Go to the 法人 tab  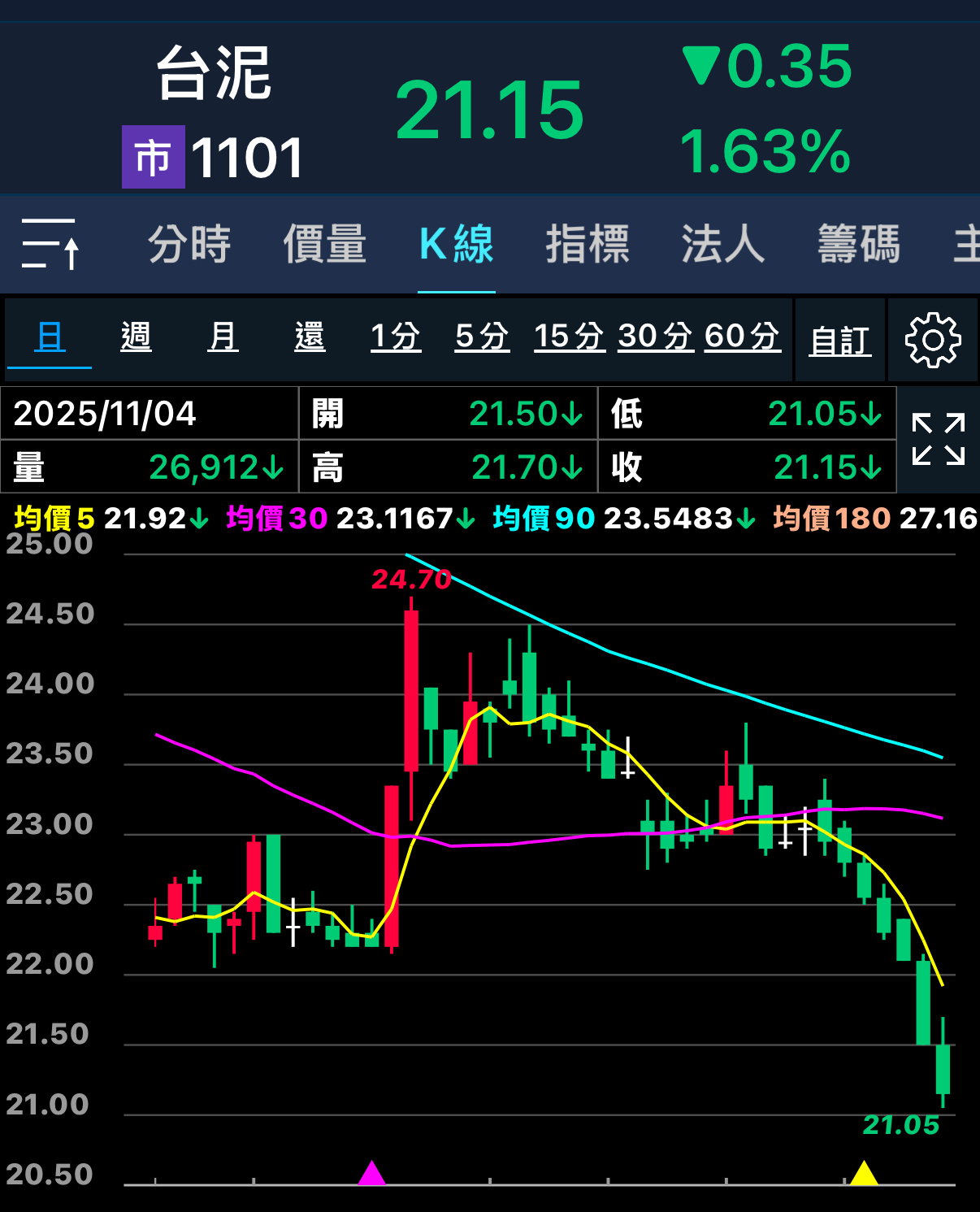point(722,244)
